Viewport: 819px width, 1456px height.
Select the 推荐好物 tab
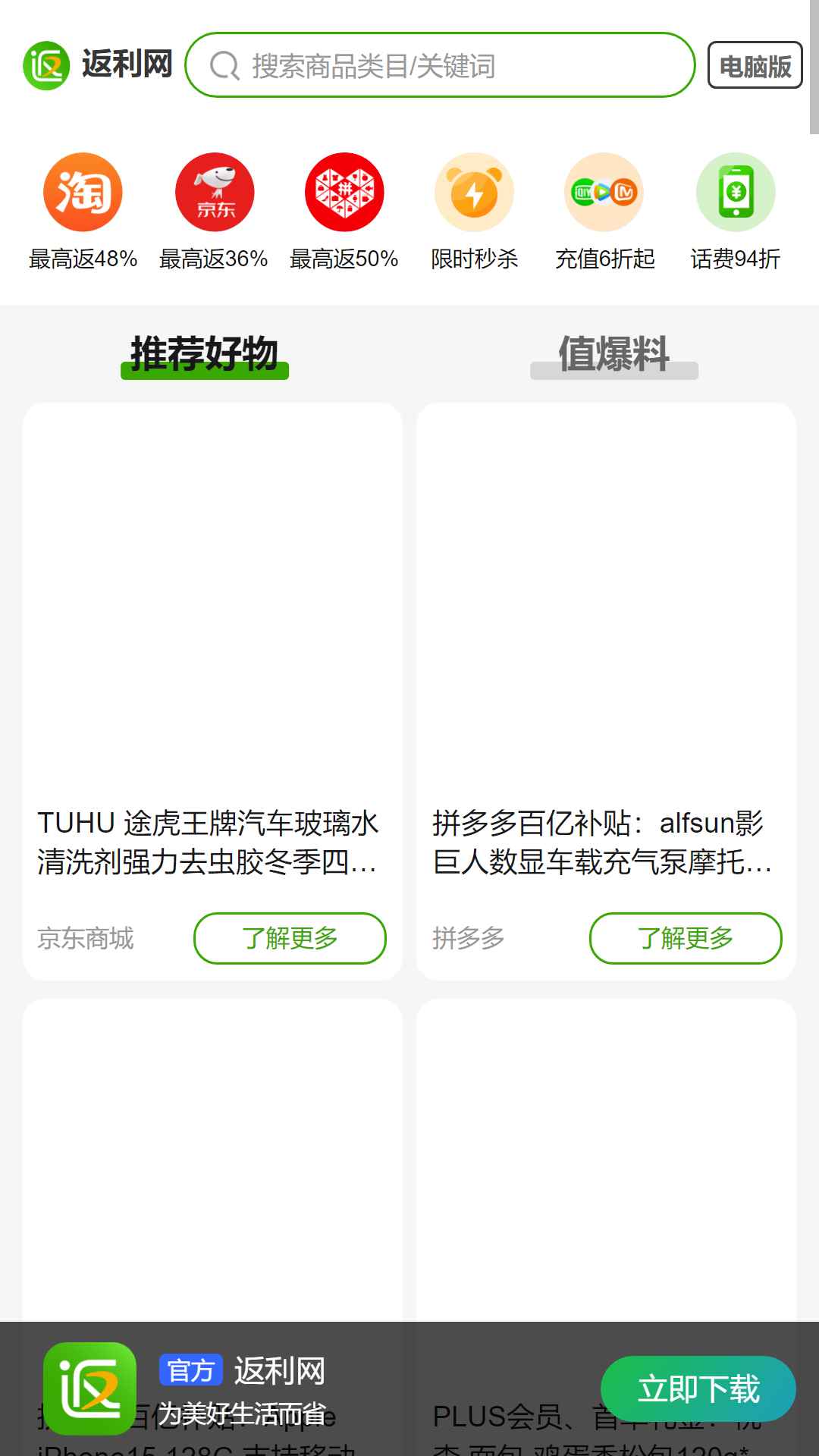(205, 354)
